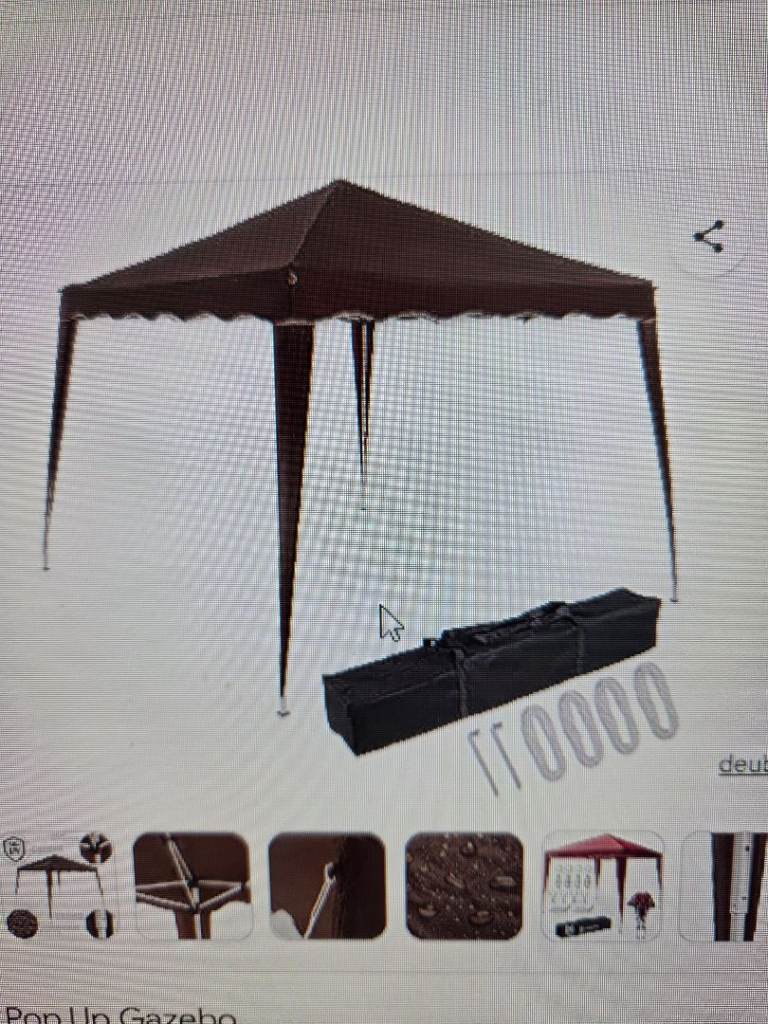
Task: Click the shield icon in the first thumbnail
Action: click(x=13, y=849)
